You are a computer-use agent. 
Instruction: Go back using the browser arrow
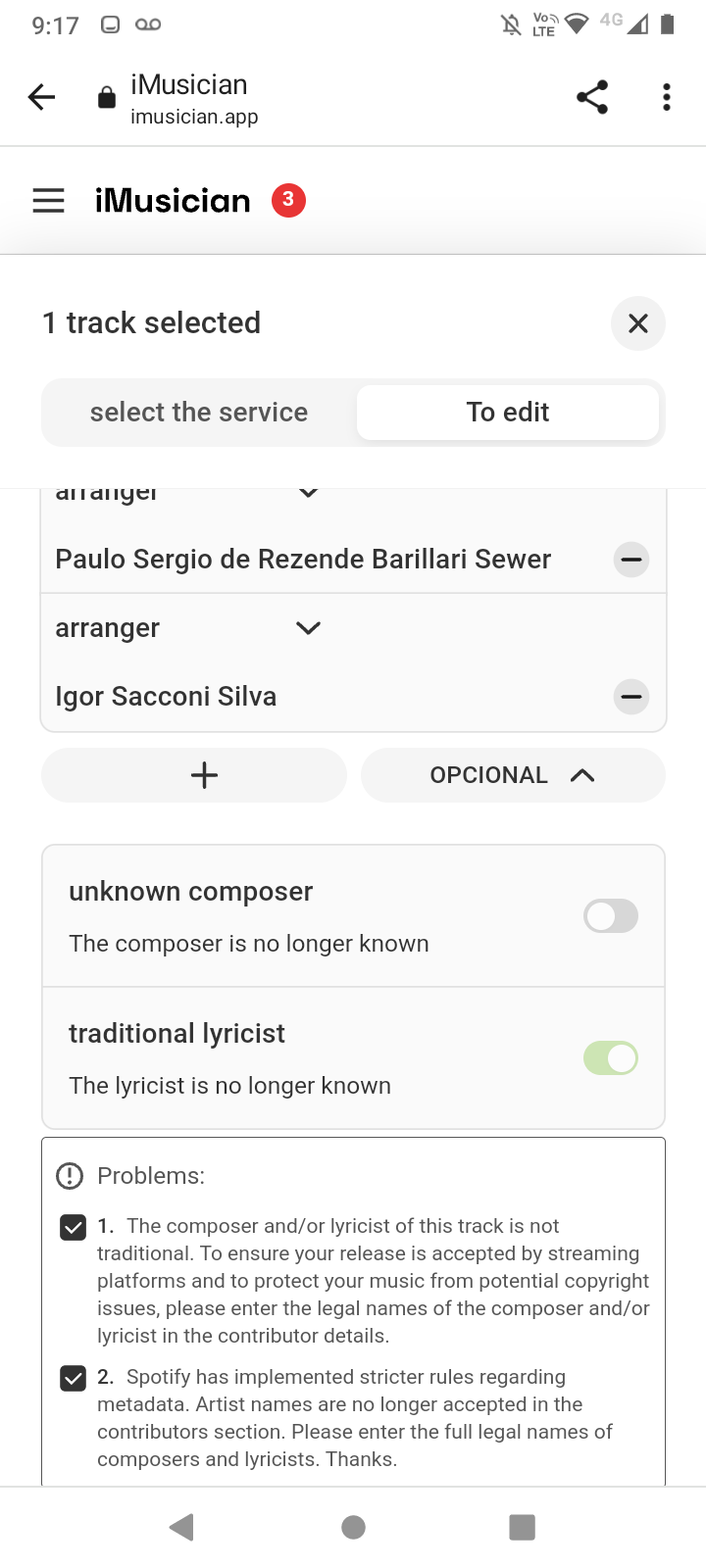coord(41,97)
